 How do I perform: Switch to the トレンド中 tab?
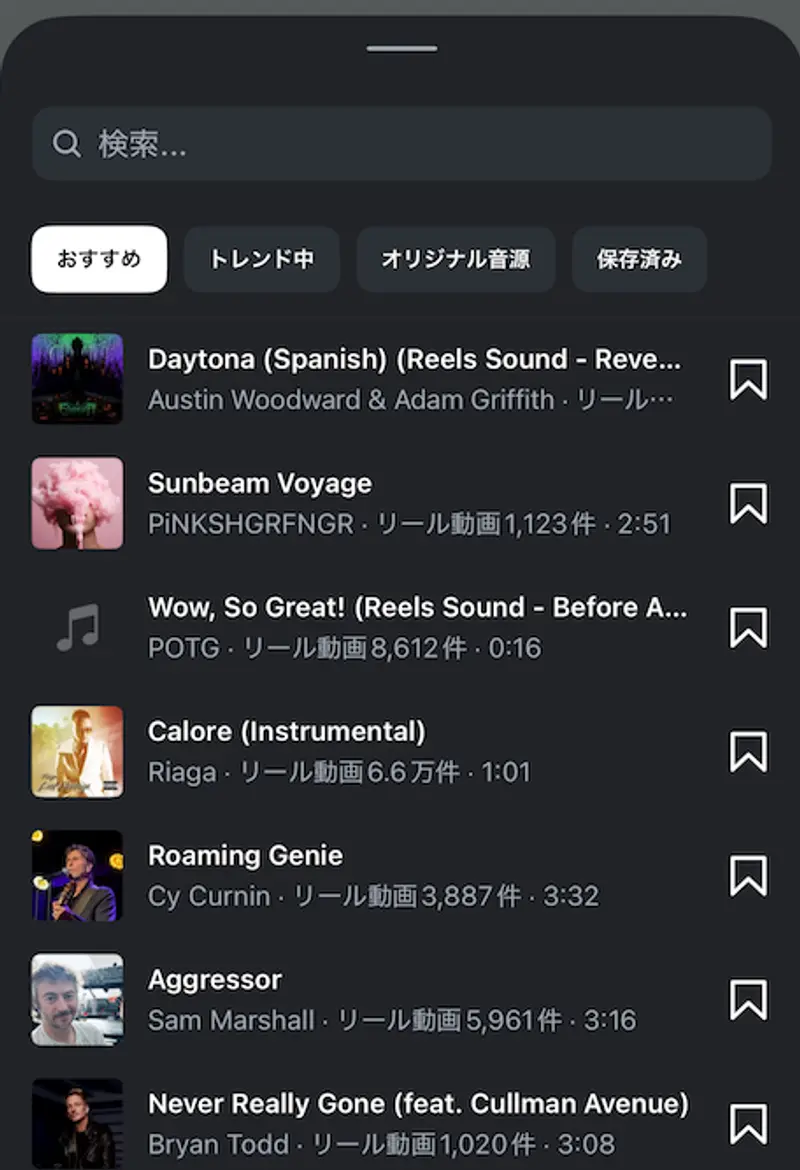[x=261, y=259]
